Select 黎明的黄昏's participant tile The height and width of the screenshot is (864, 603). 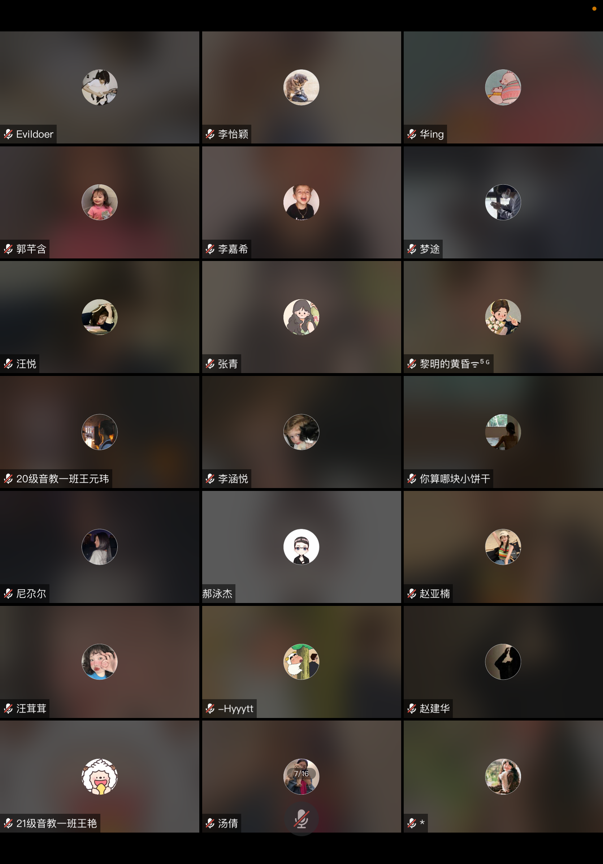pyautogui.click(x=503, y=317)
